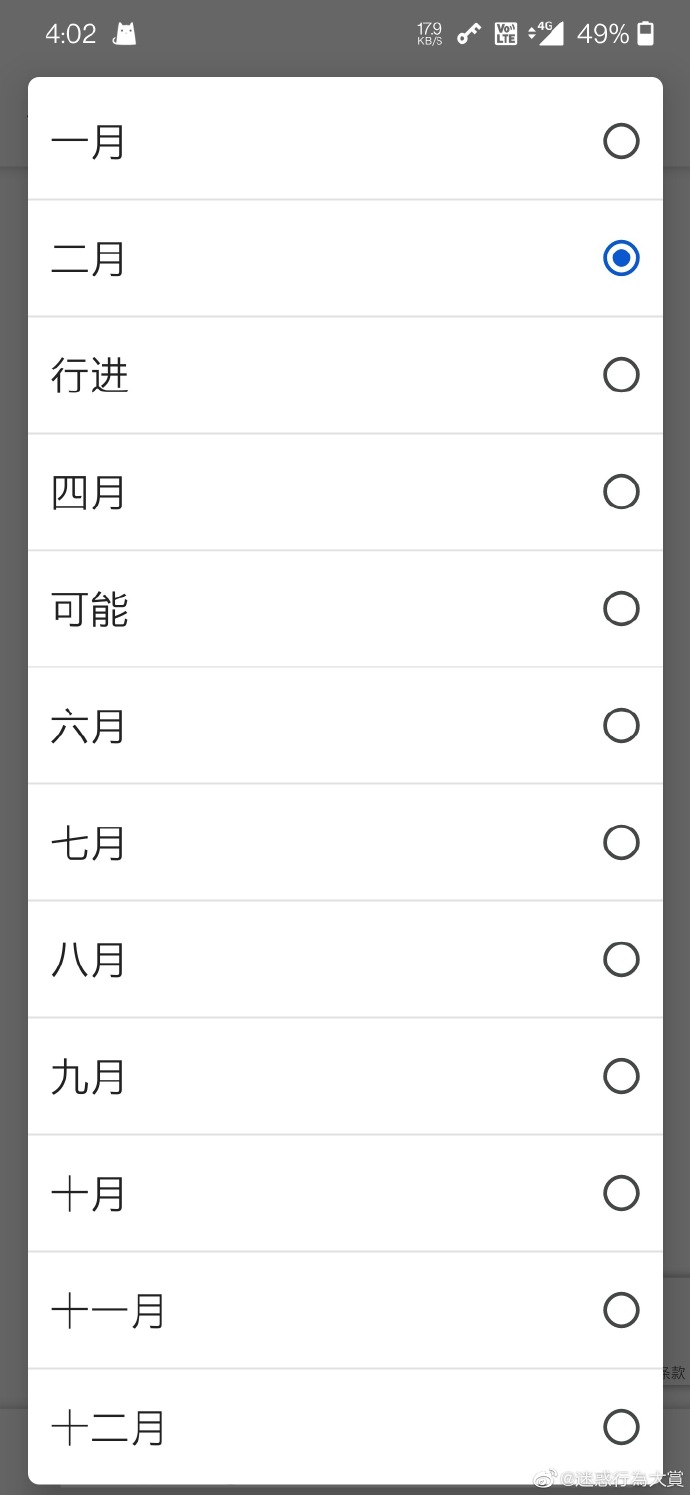Select 一月 as the month
This screenshot has width=690, height=1495.
coord(345,141)
